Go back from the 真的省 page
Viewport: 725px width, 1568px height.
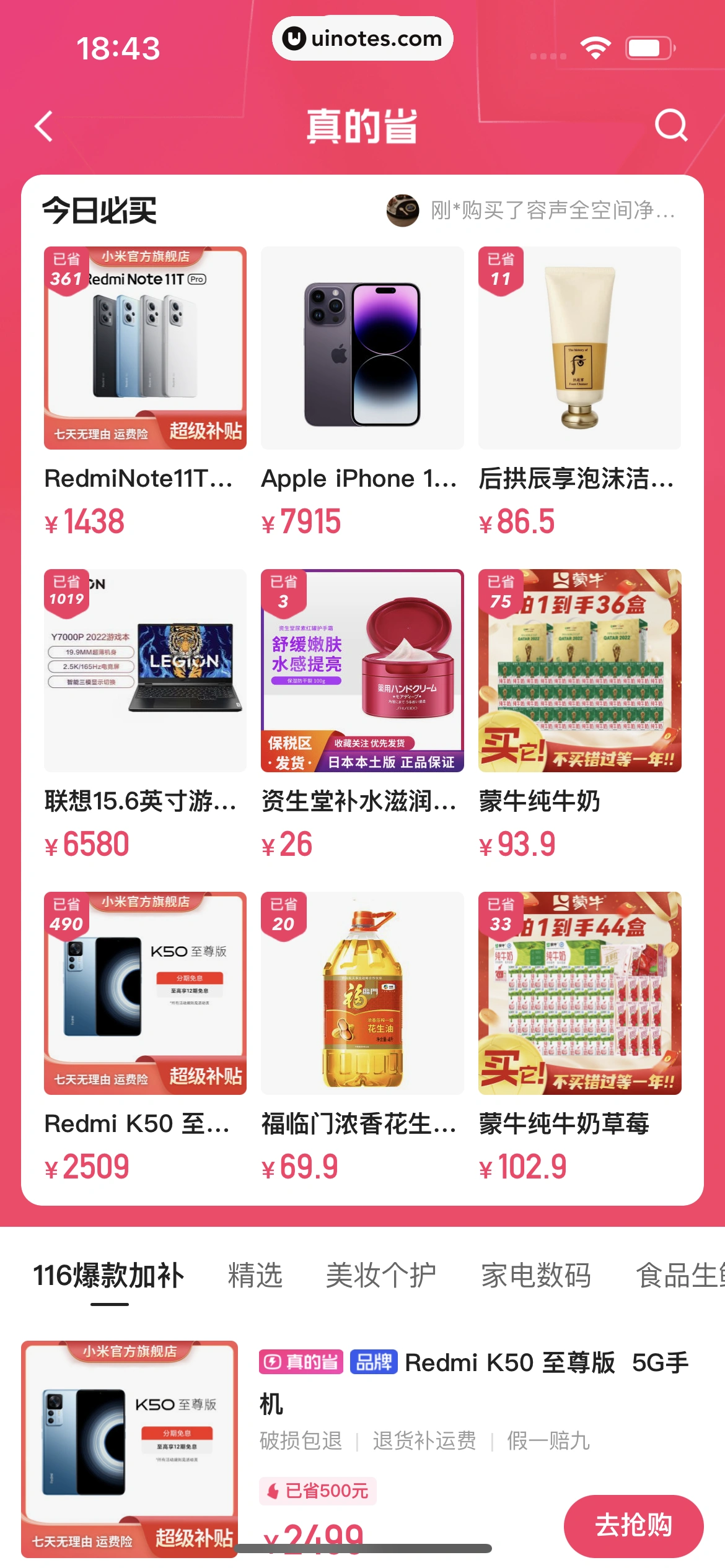click(45, 127)
